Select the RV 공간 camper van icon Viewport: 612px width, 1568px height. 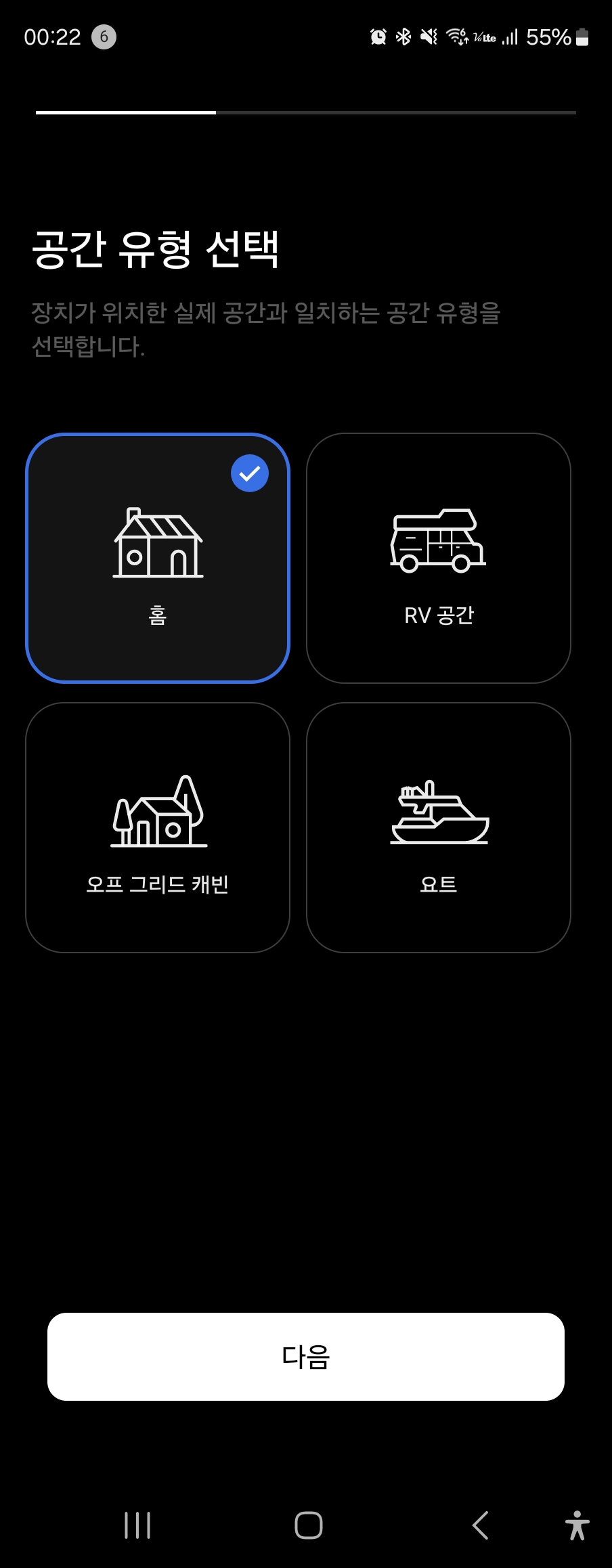click(439, 538)
